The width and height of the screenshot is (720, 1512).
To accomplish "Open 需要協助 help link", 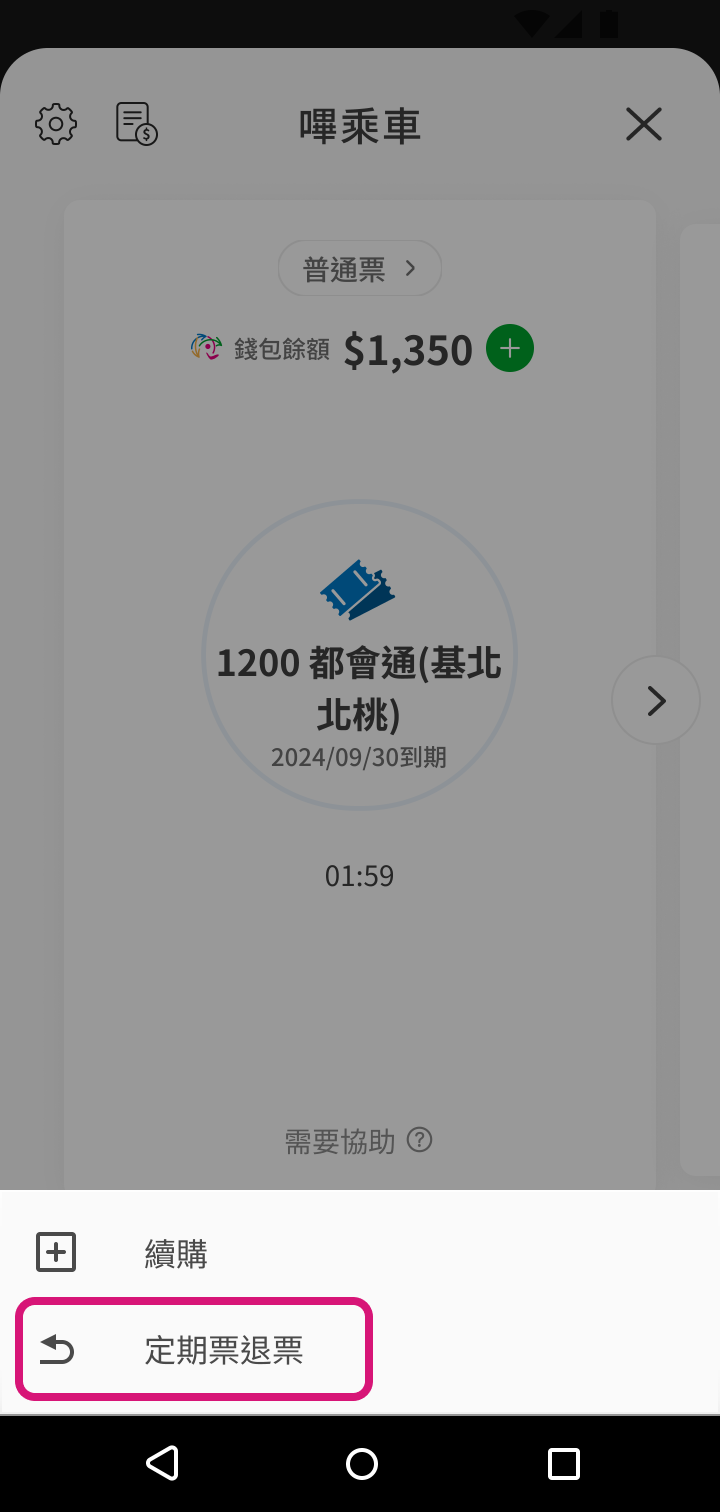I will [358, 1141].
